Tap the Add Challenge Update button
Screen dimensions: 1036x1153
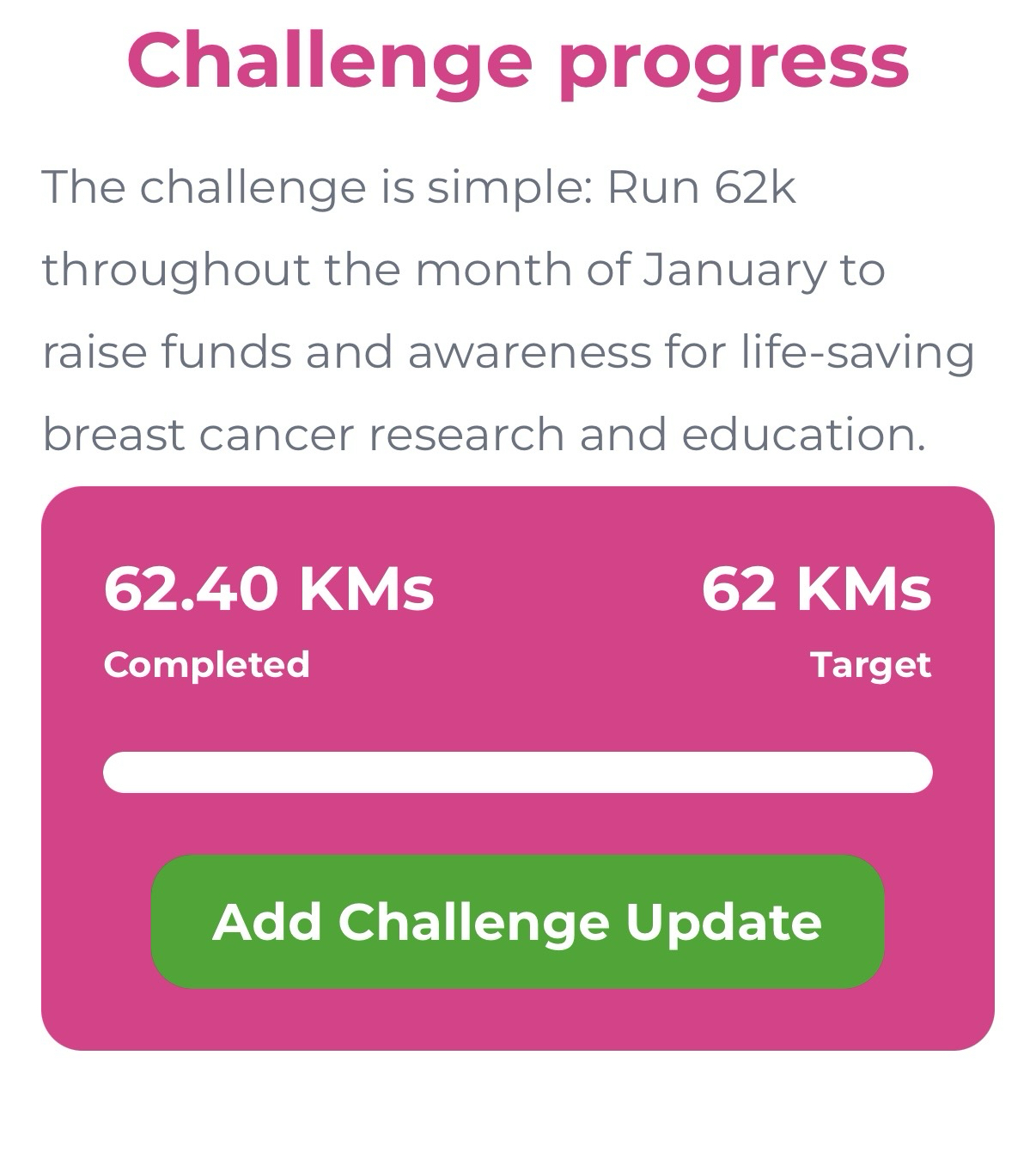pyautogui.click(x=517, y=921)
